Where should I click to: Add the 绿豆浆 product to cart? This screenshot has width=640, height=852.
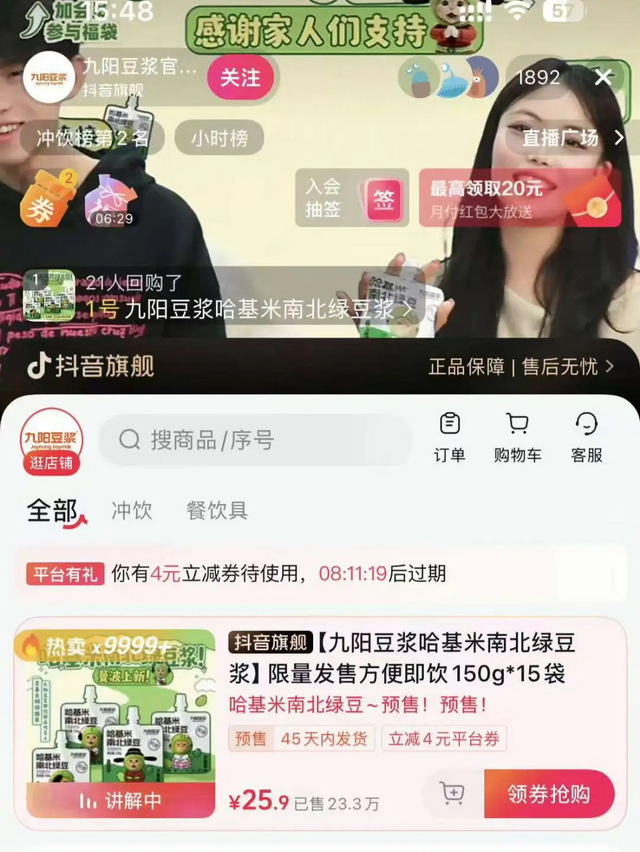[x=452, y=794]
